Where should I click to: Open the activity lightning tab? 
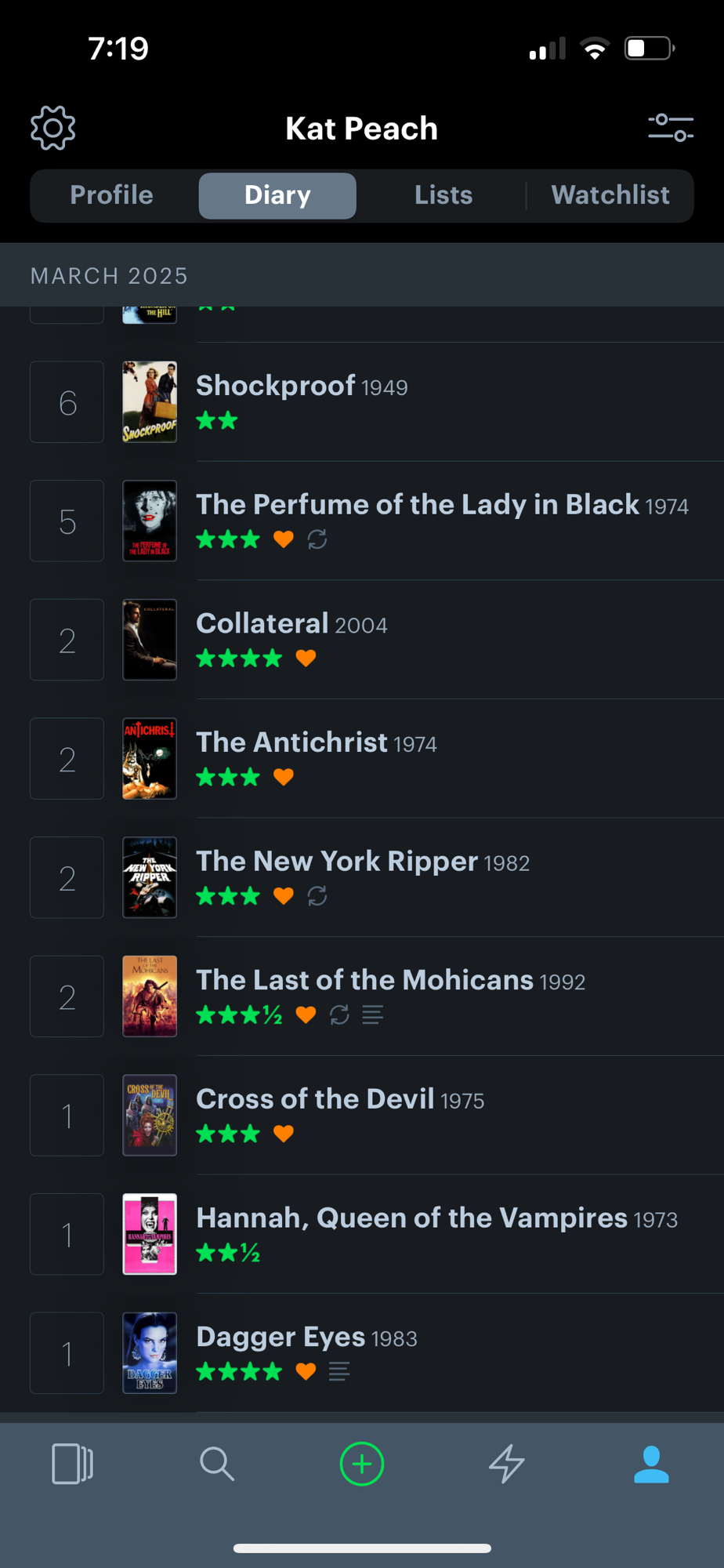click(506, 1464)
